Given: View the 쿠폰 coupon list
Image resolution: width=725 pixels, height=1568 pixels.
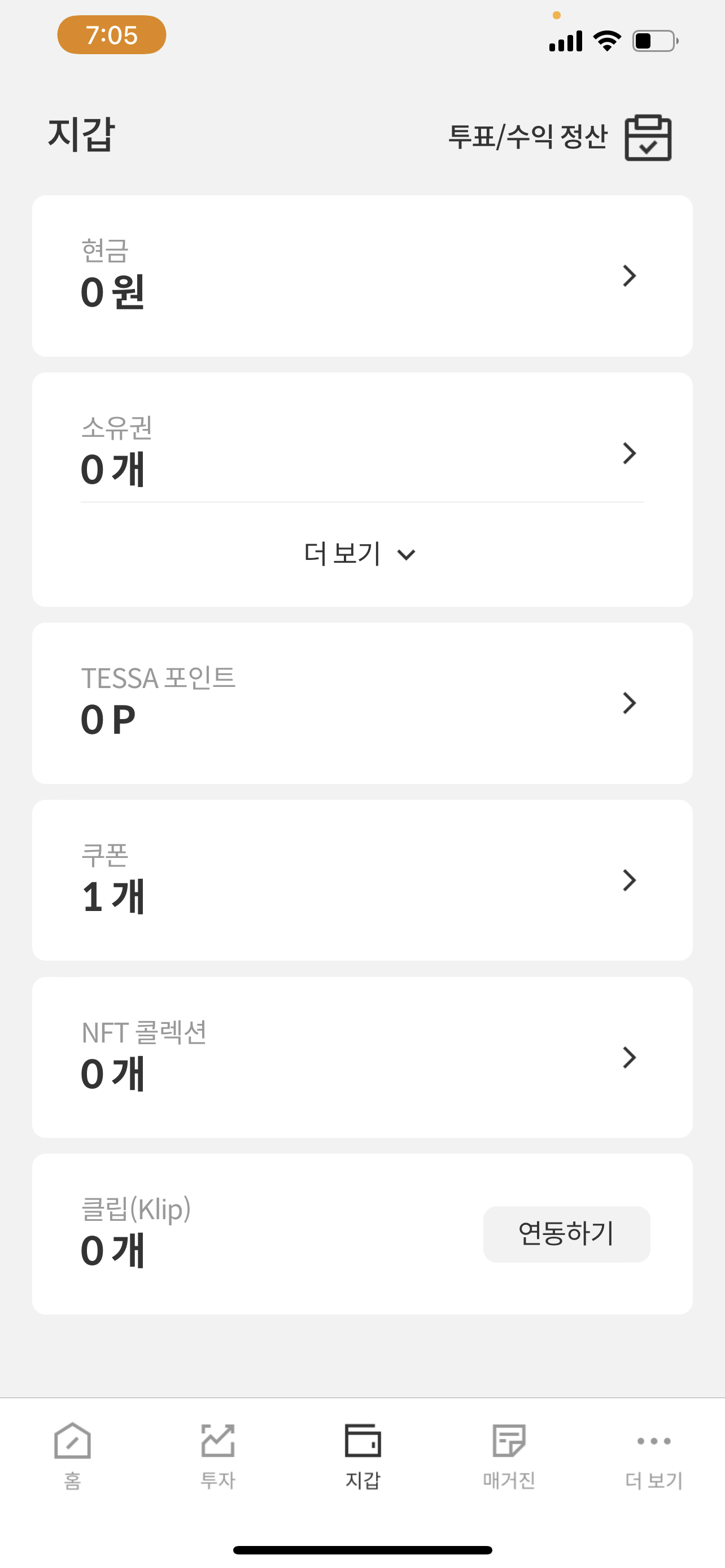Looking at the screenshot, I should pyautogui.click(x=361, y=880).
